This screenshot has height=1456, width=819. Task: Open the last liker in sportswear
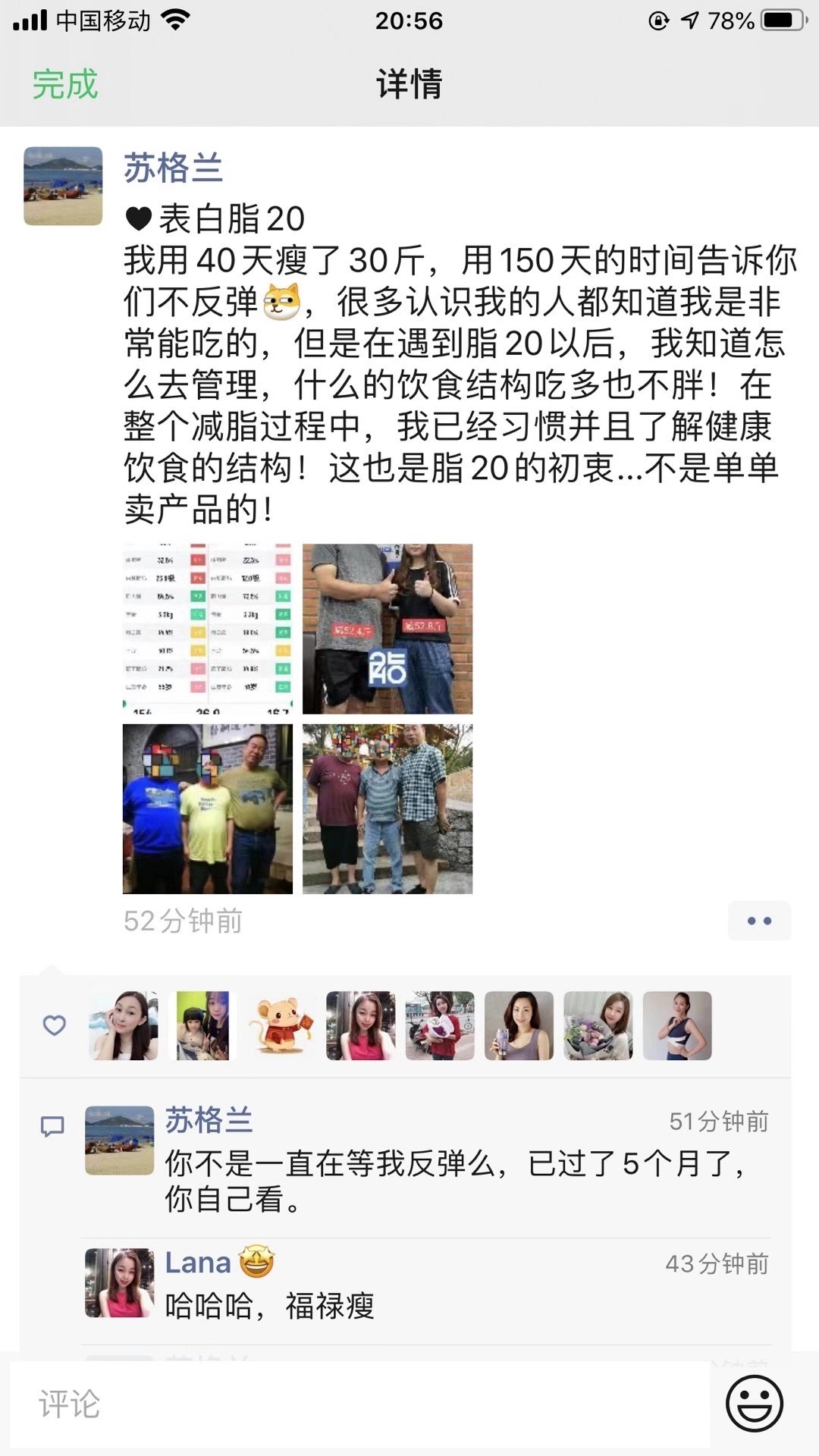coord(677,1025)
